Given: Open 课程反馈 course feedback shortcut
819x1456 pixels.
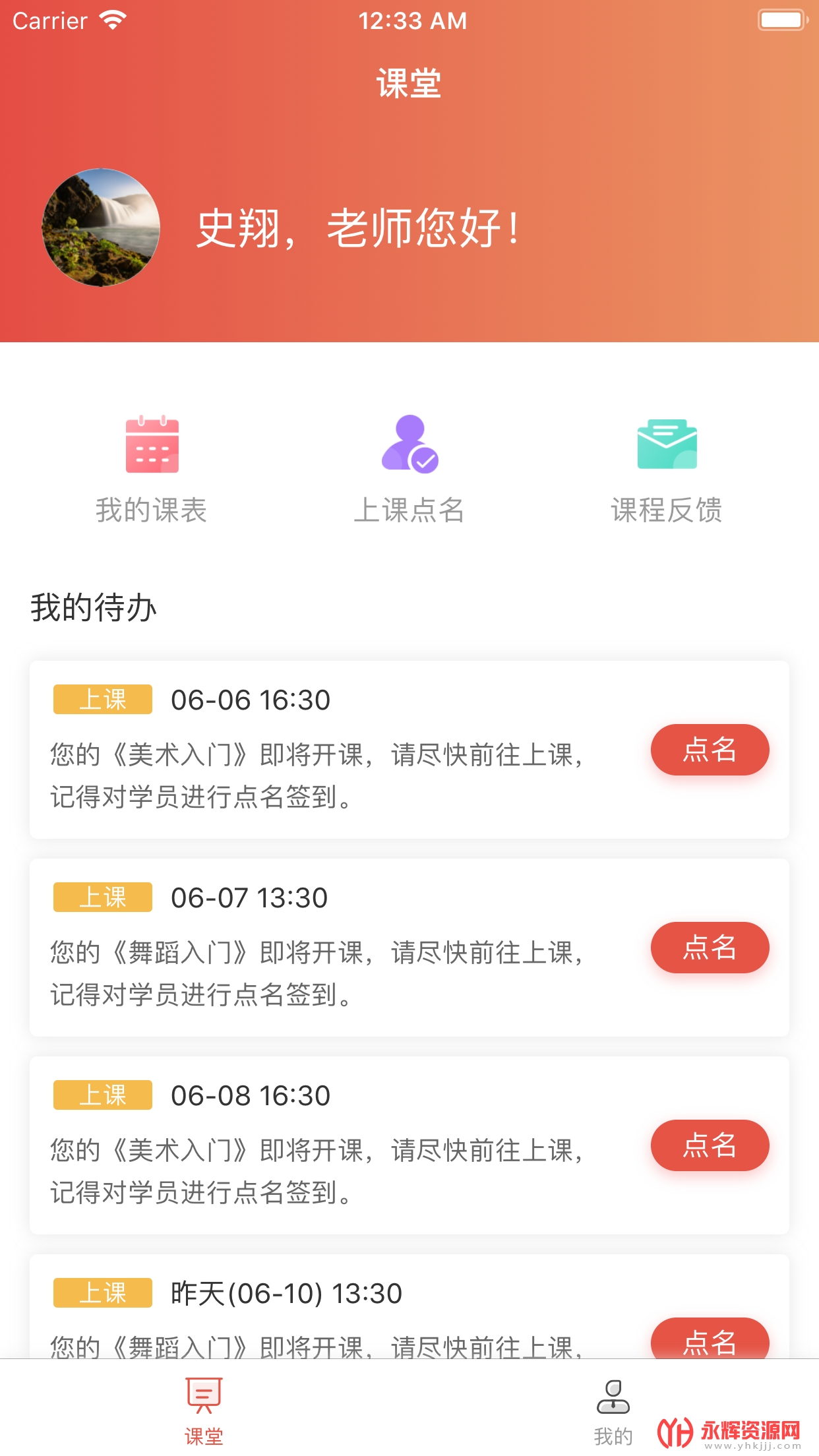Looking at the screenshot, I should coord(667,468).
